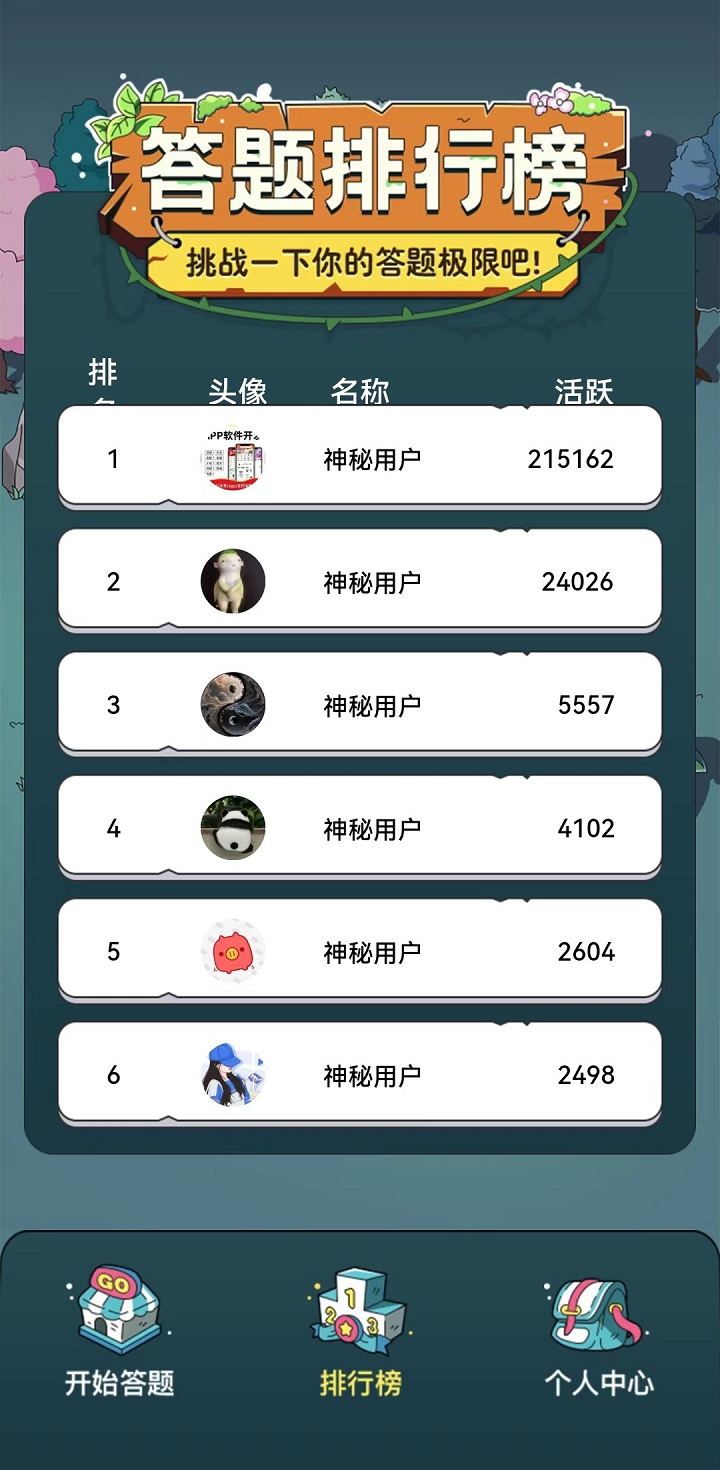Open the blue-cap girl avatar in rank 6
Image resolution: width=720 pixels, height=1470 pixels.
click(x=233, y=1074)
